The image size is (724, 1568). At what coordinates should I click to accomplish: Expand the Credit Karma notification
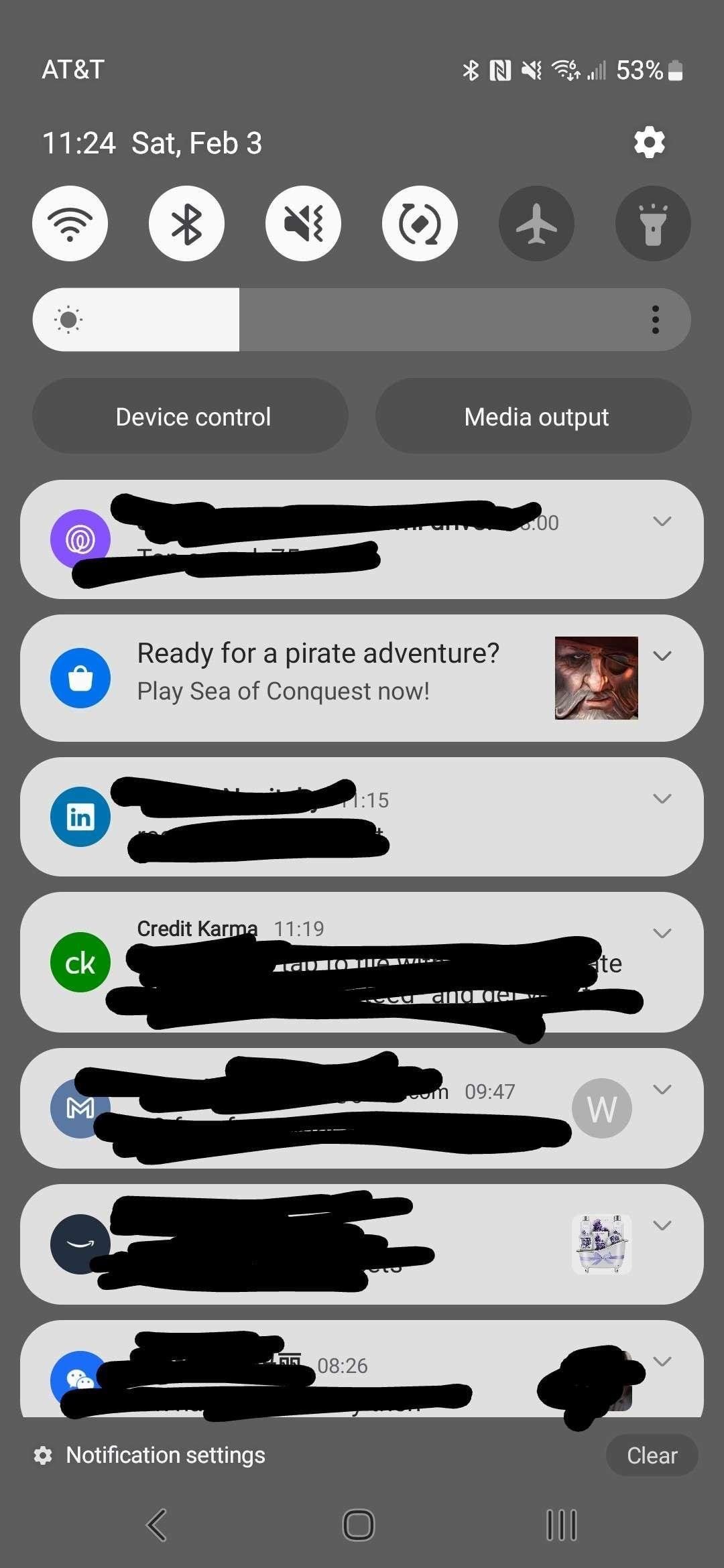pos(662,933)
